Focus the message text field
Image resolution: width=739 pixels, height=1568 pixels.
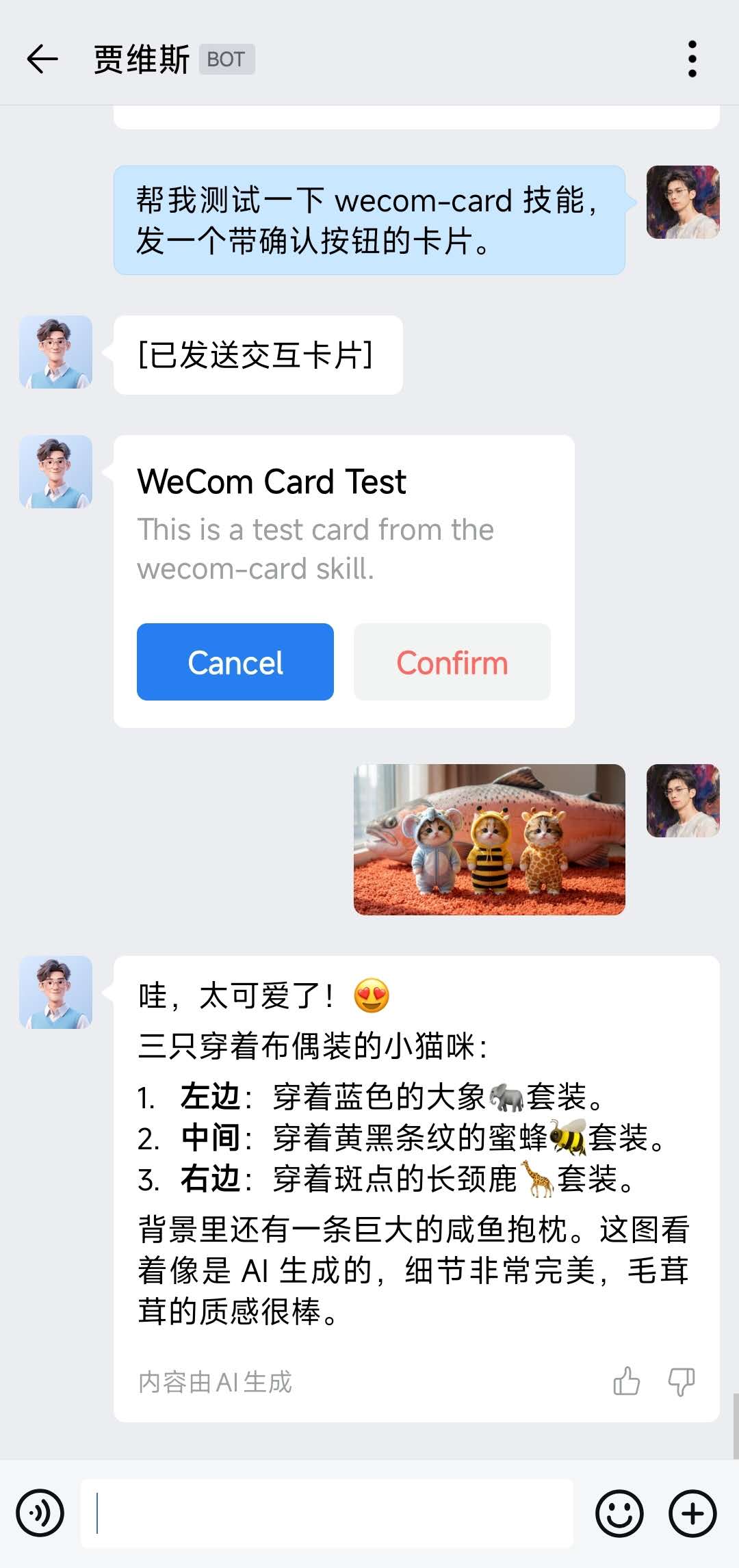point(327,1513)
